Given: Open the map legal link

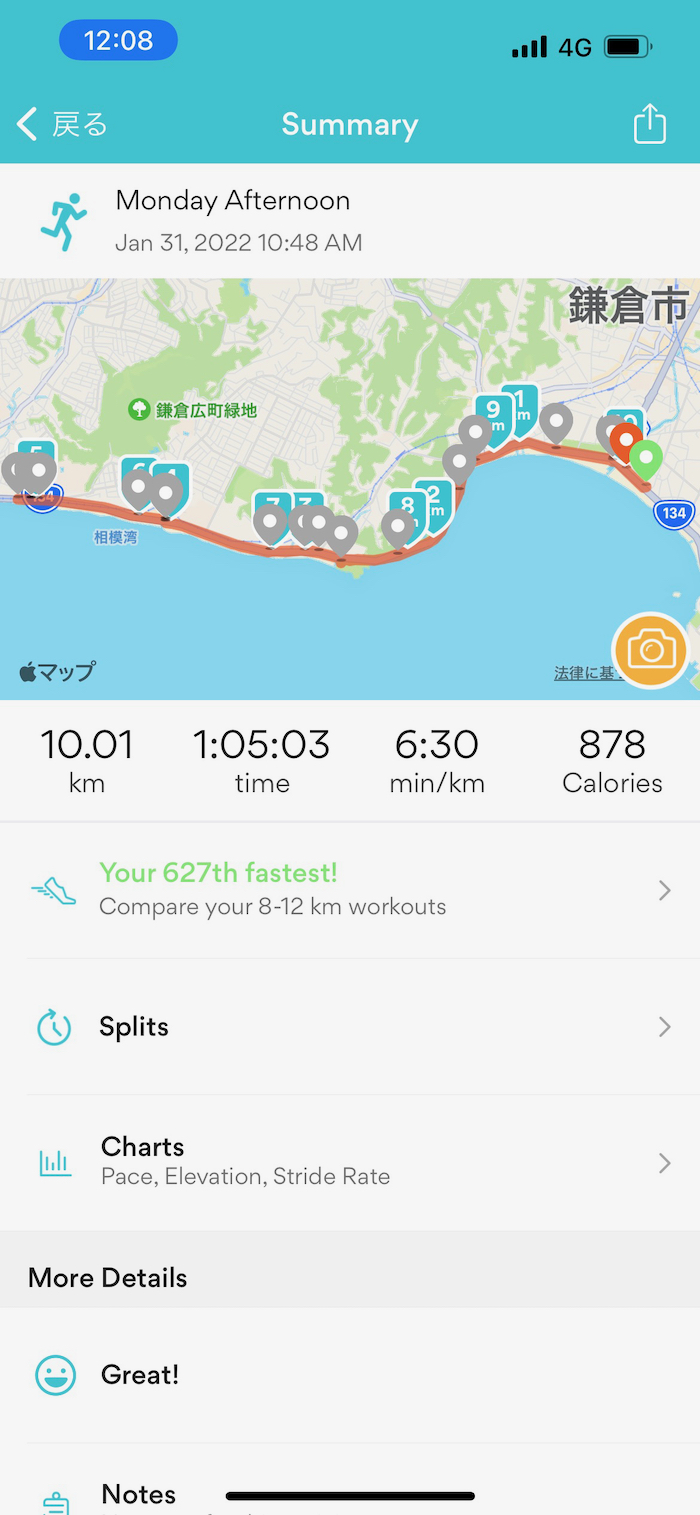Looking at the screenshot, I should [584, 673].
